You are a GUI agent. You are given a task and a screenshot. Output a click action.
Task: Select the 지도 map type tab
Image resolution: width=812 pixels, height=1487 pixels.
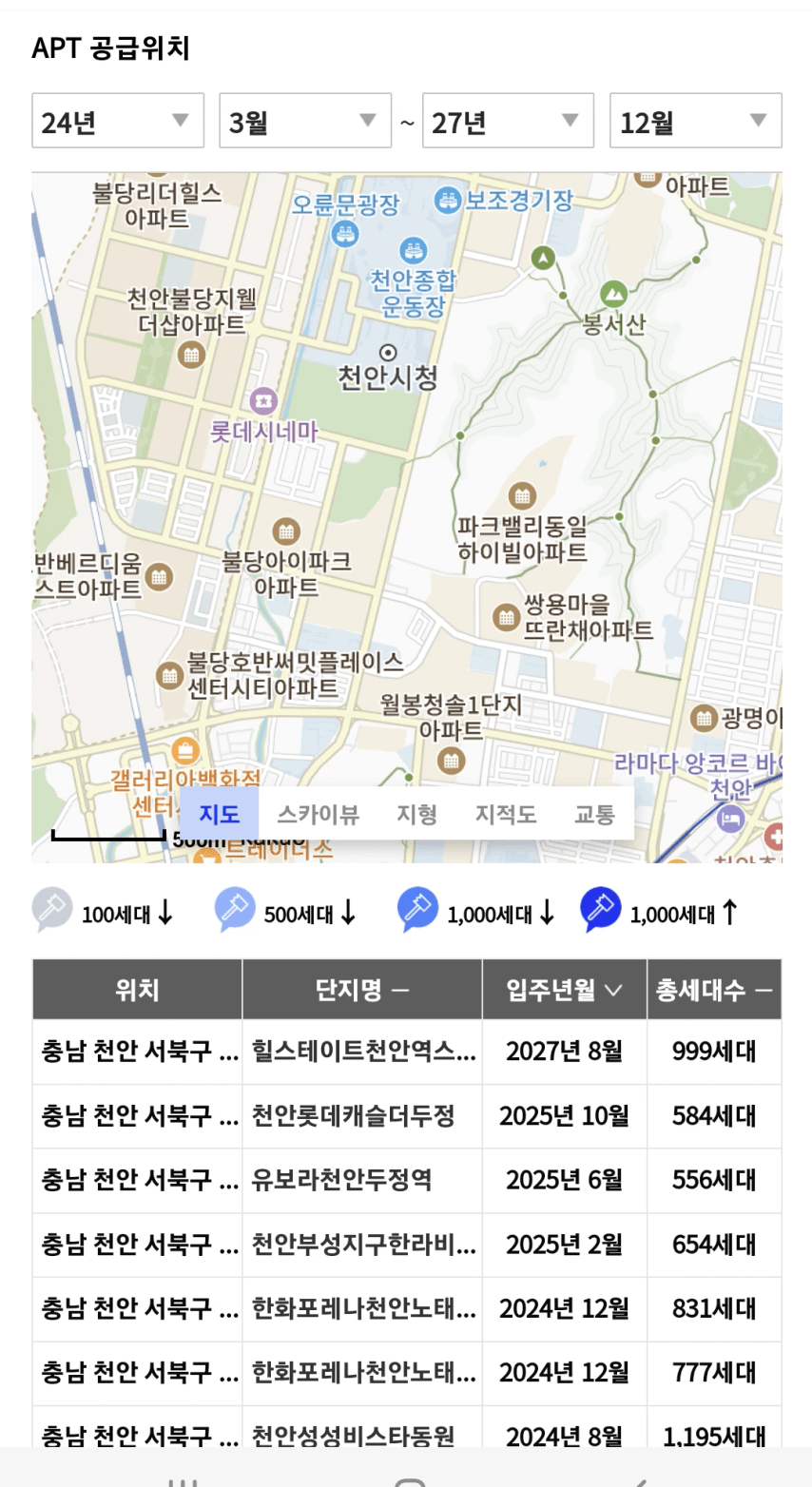tap(219, 814)
